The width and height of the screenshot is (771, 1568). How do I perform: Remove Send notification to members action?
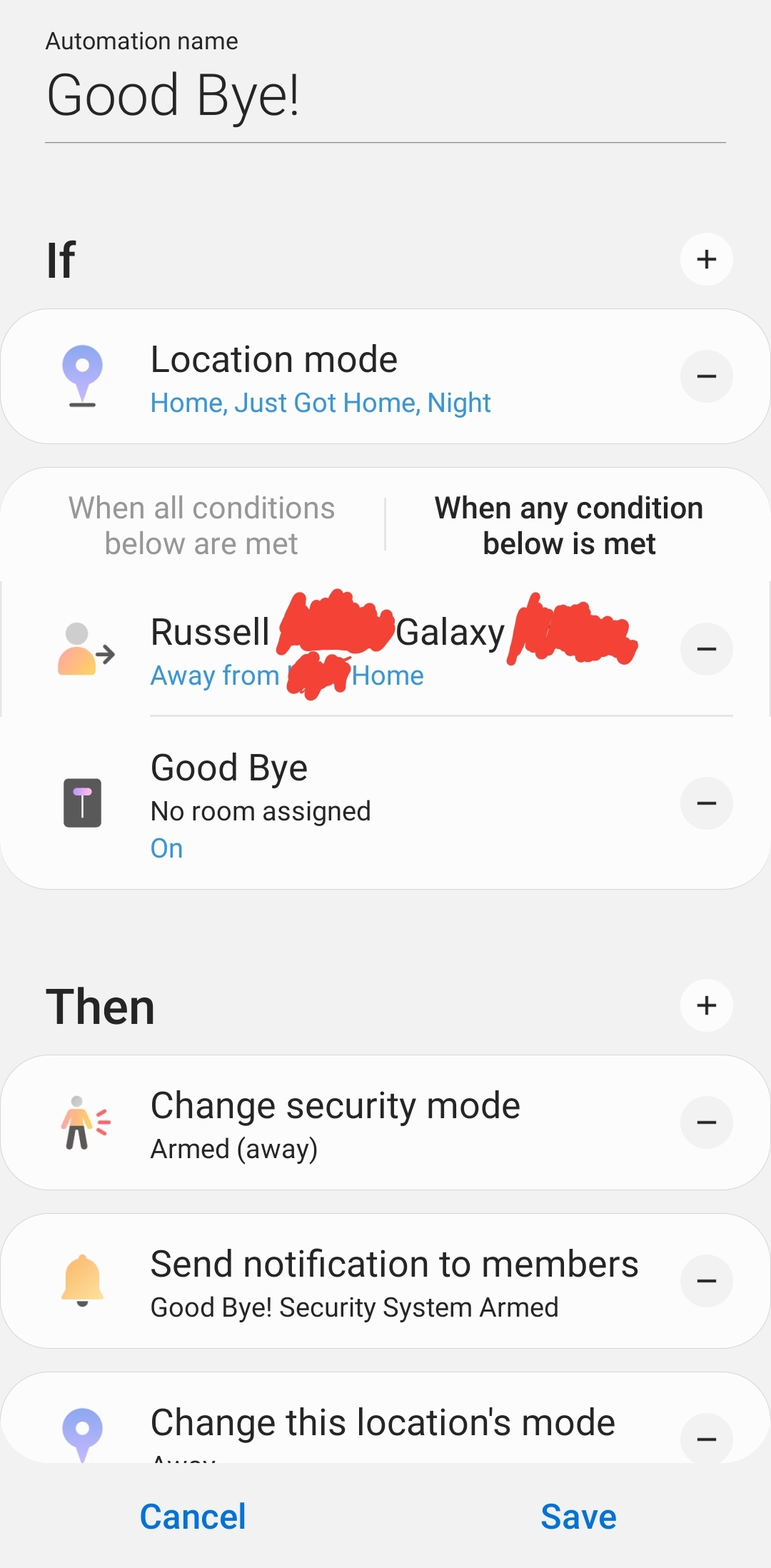point(706,1281)
